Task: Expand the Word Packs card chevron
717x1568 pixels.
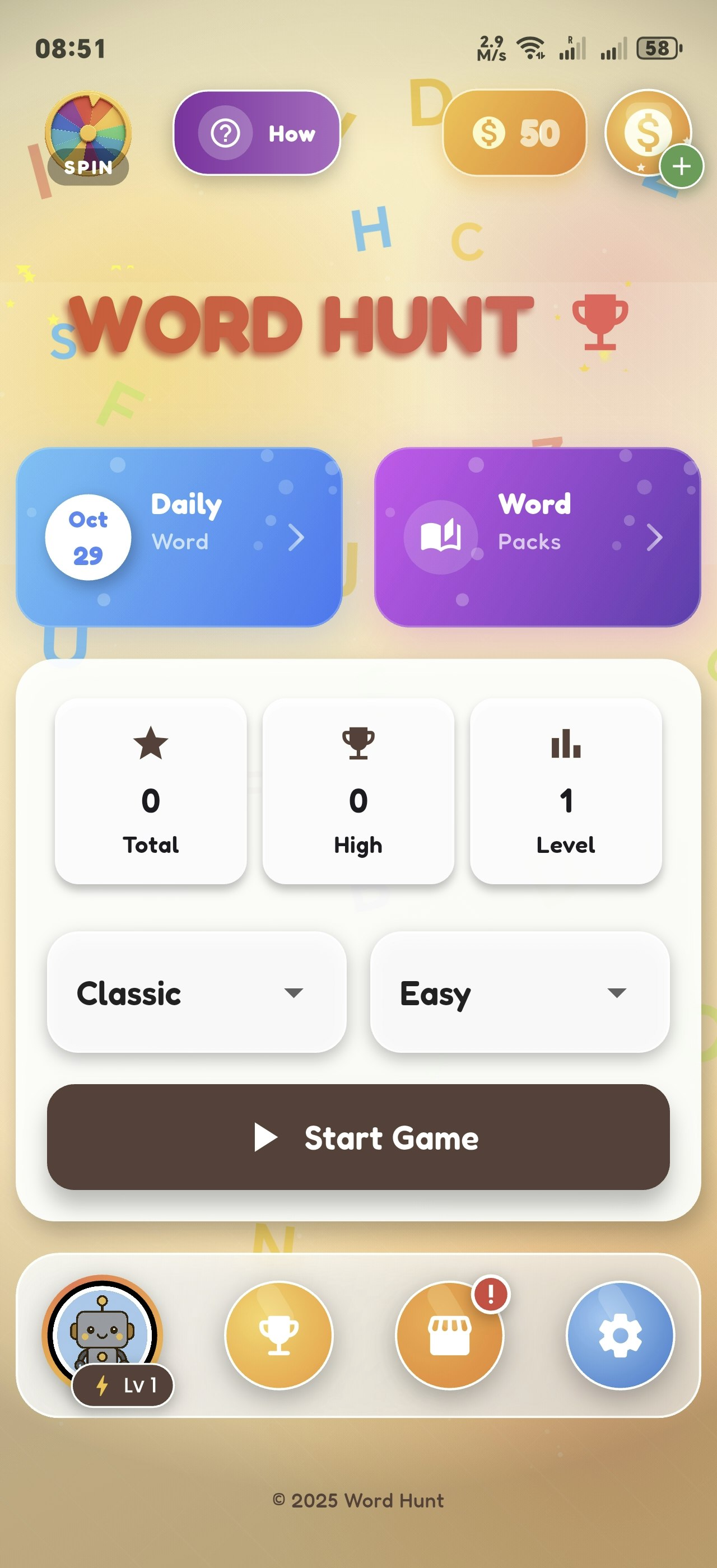Action: pos(656,538)
